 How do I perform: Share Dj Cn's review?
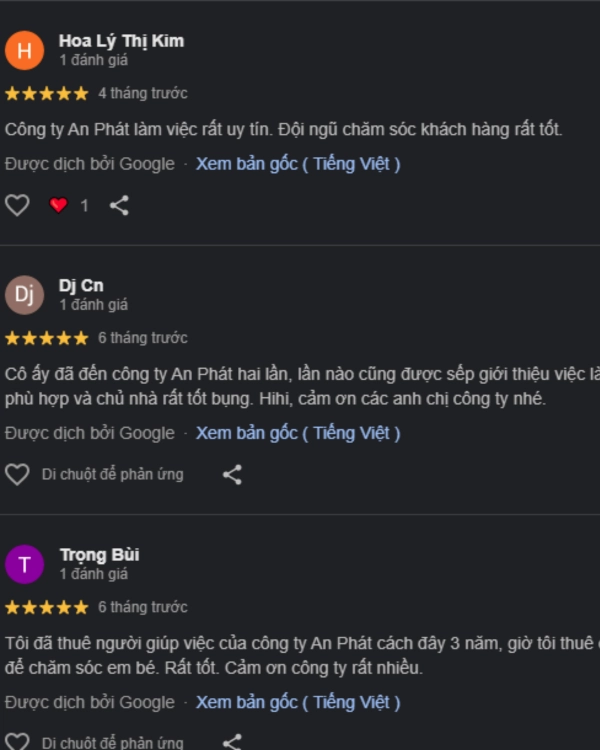click(x=232, y=474)
